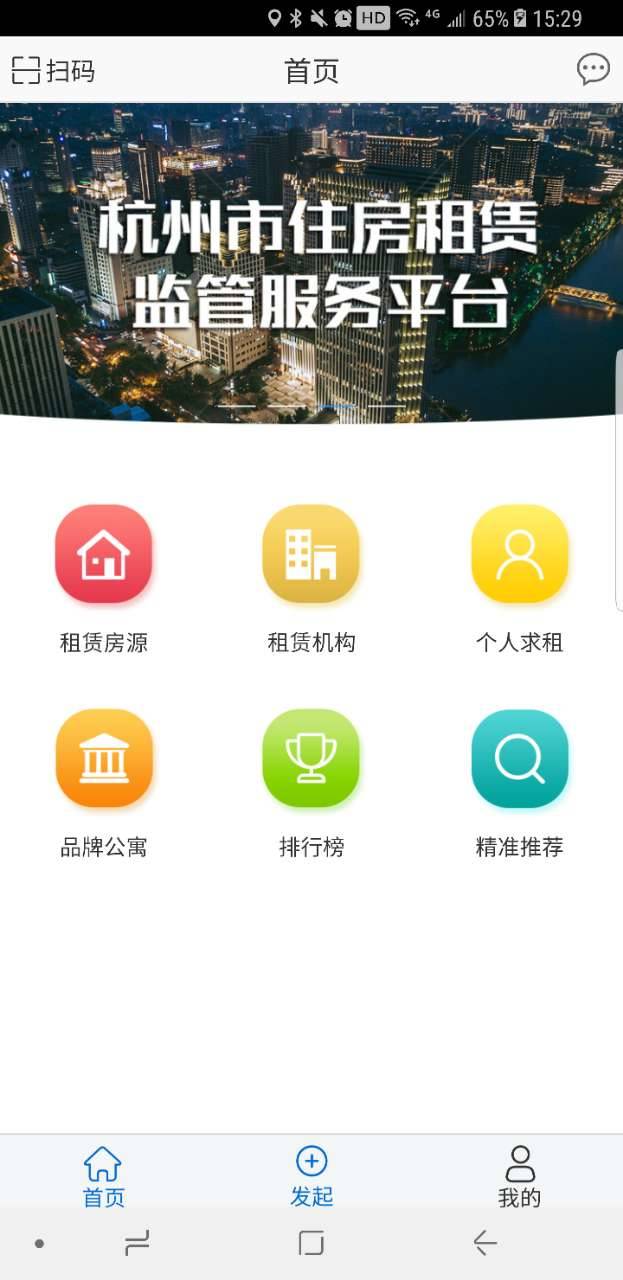Open the messages chat bubble icon

click(593, 69)
